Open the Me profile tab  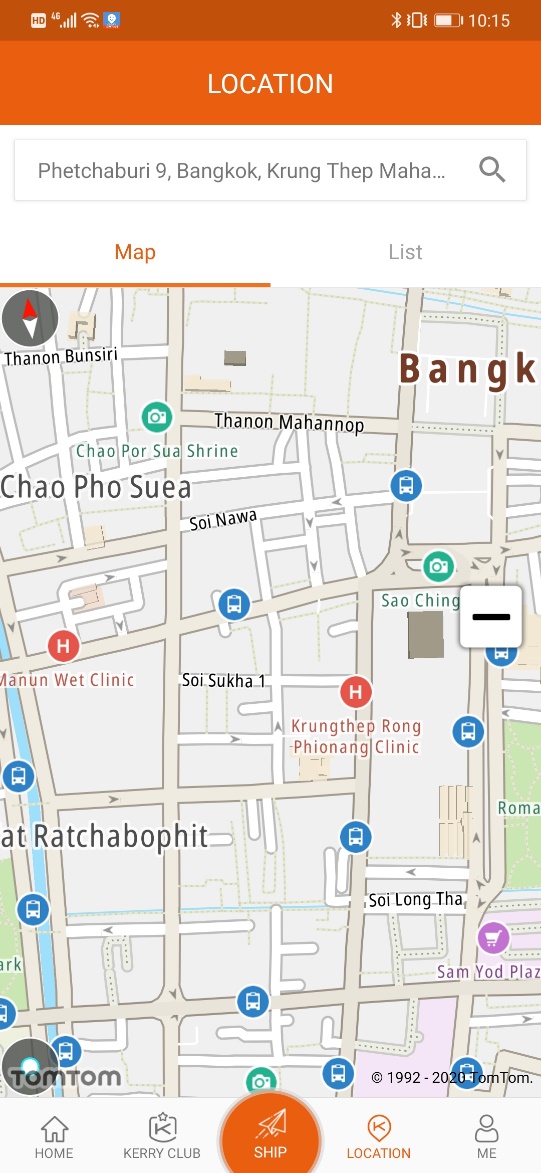[487, 1136]
